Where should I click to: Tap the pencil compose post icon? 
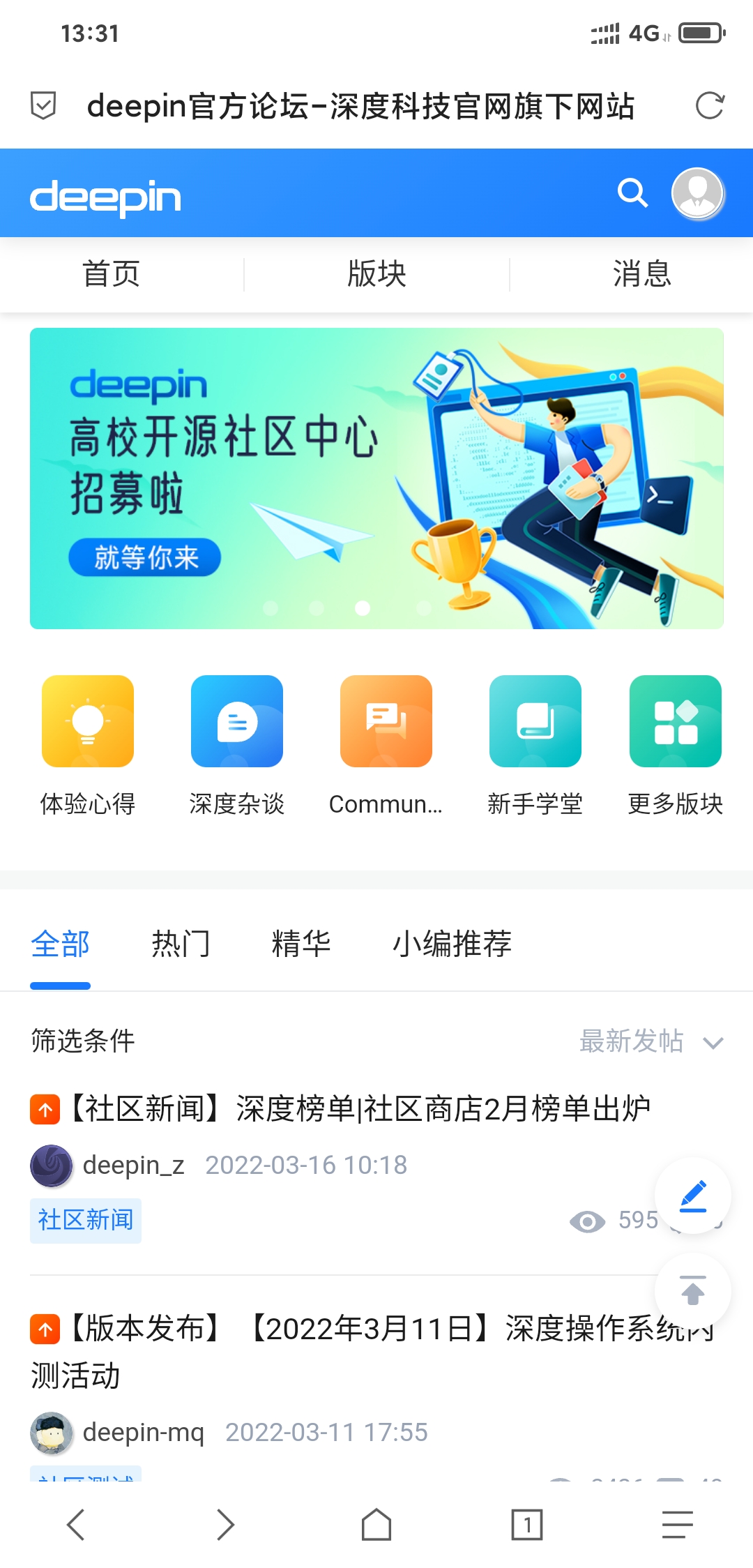pyautogui.click(x=692, y=1196)
